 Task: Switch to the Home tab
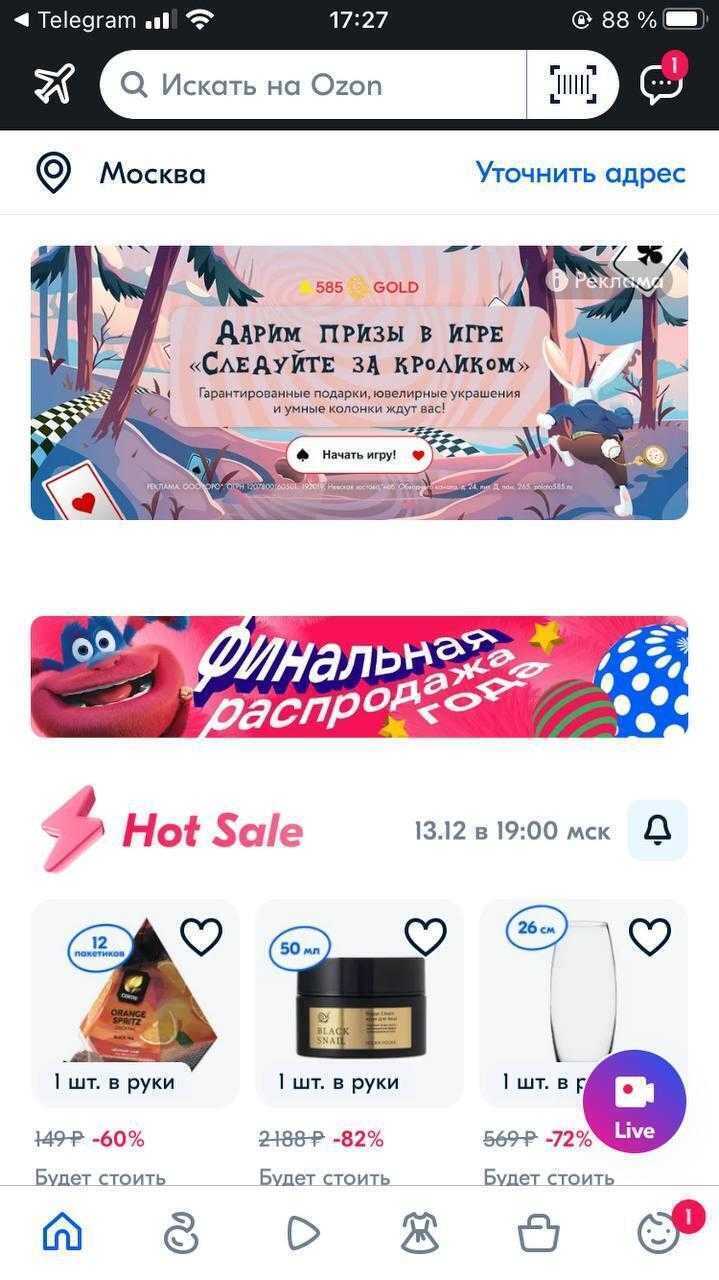pyautogui.click(x=62, y=1233)
